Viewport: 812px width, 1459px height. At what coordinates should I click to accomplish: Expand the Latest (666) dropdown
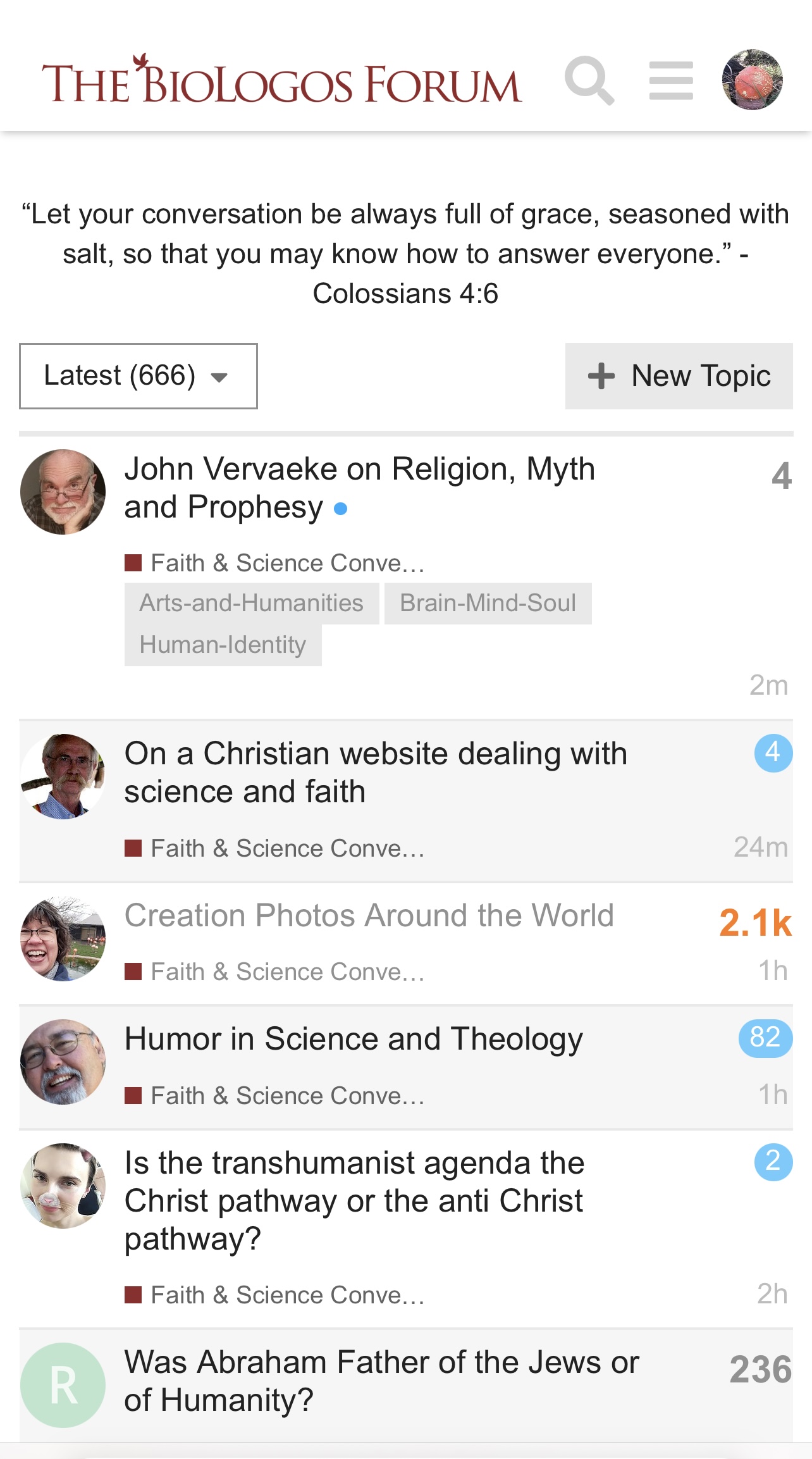(138, 376)
